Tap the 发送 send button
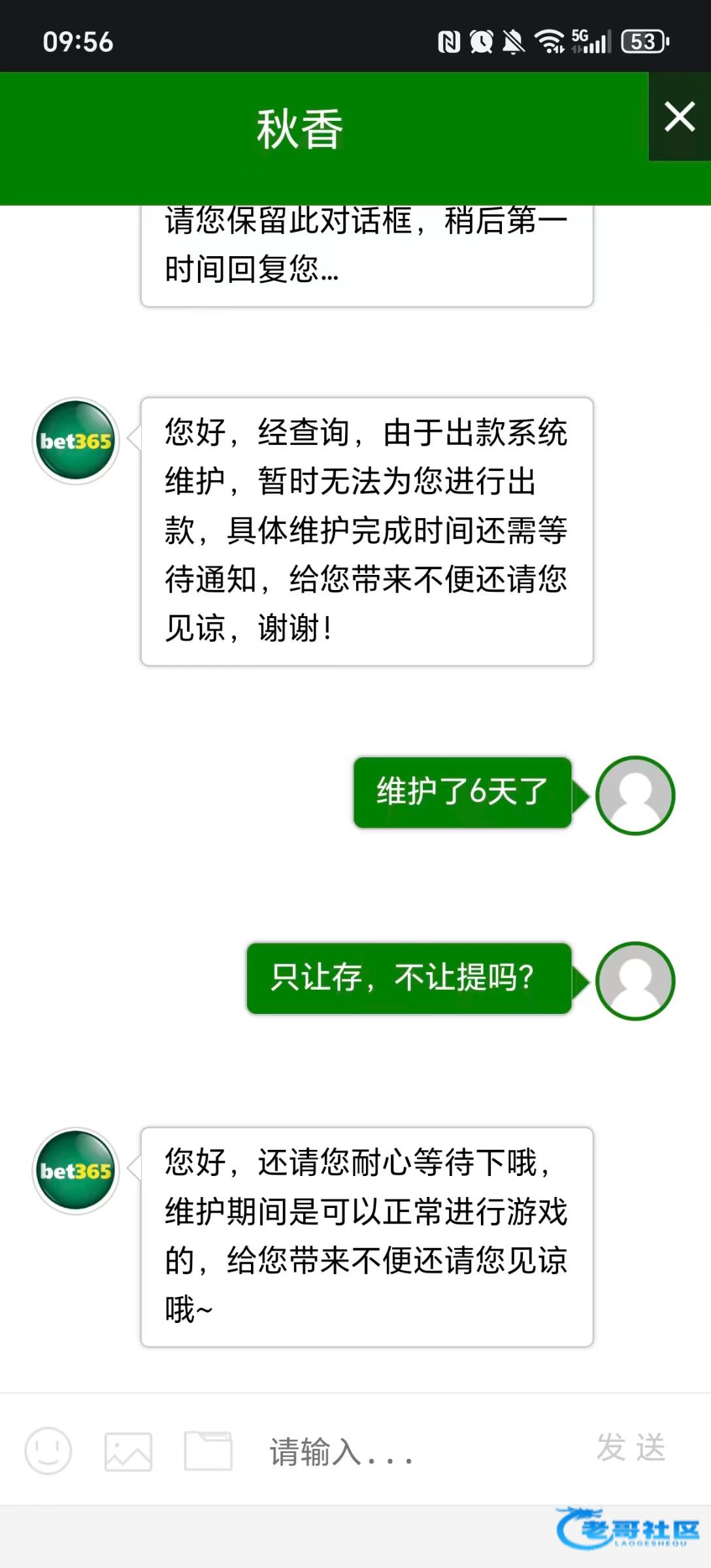 click(x=631, y=1448)
